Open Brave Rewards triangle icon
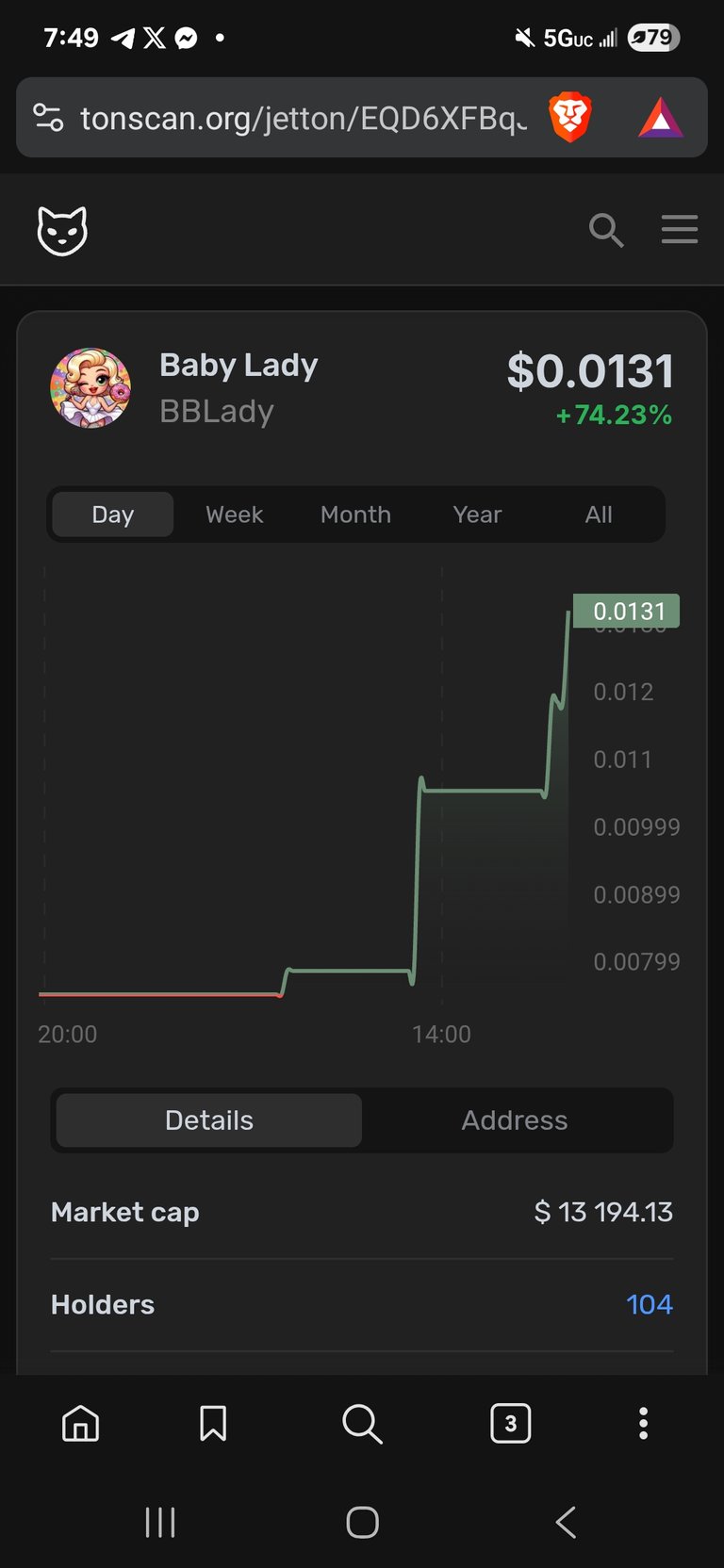The image size is (724, 1568). click(x=661, y=118)
